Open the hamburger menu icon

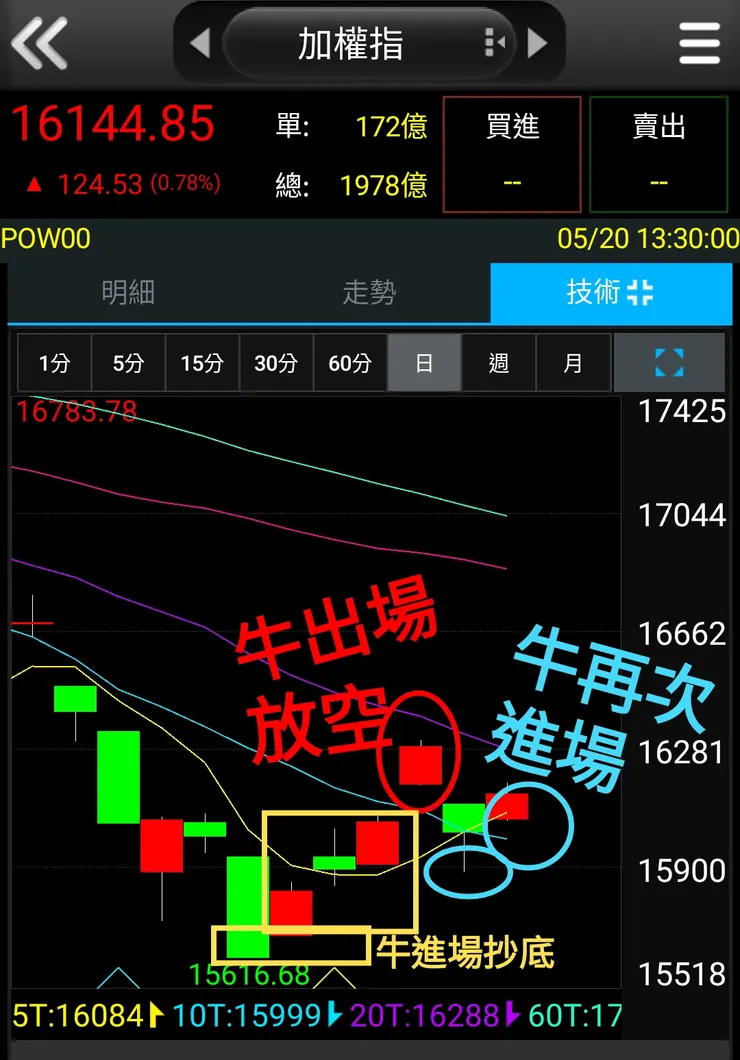pyautogui.click(x=699, y=42)
